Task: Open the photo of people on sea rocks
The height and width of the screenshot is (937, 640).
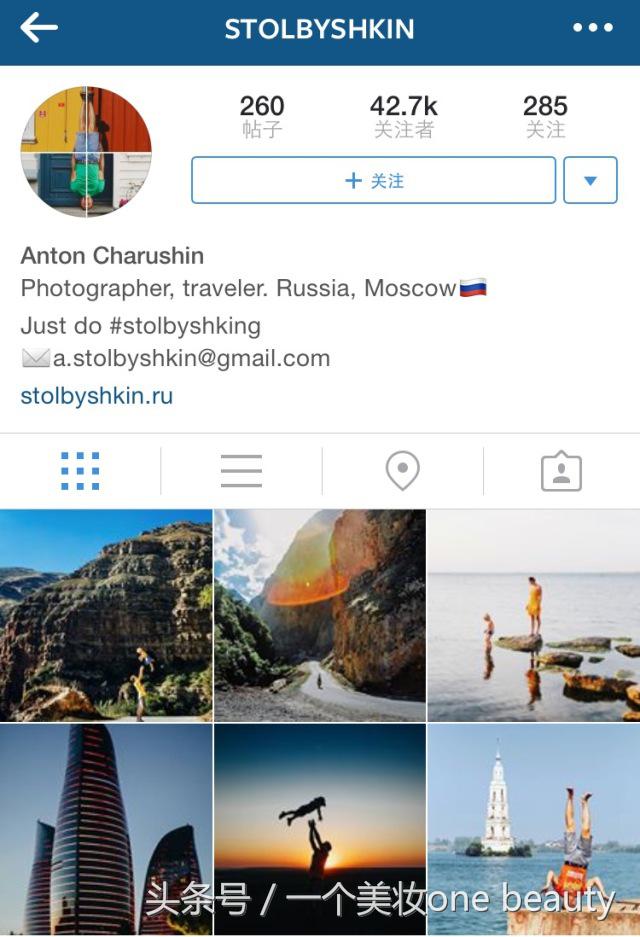Action: [x=534, y=615]
